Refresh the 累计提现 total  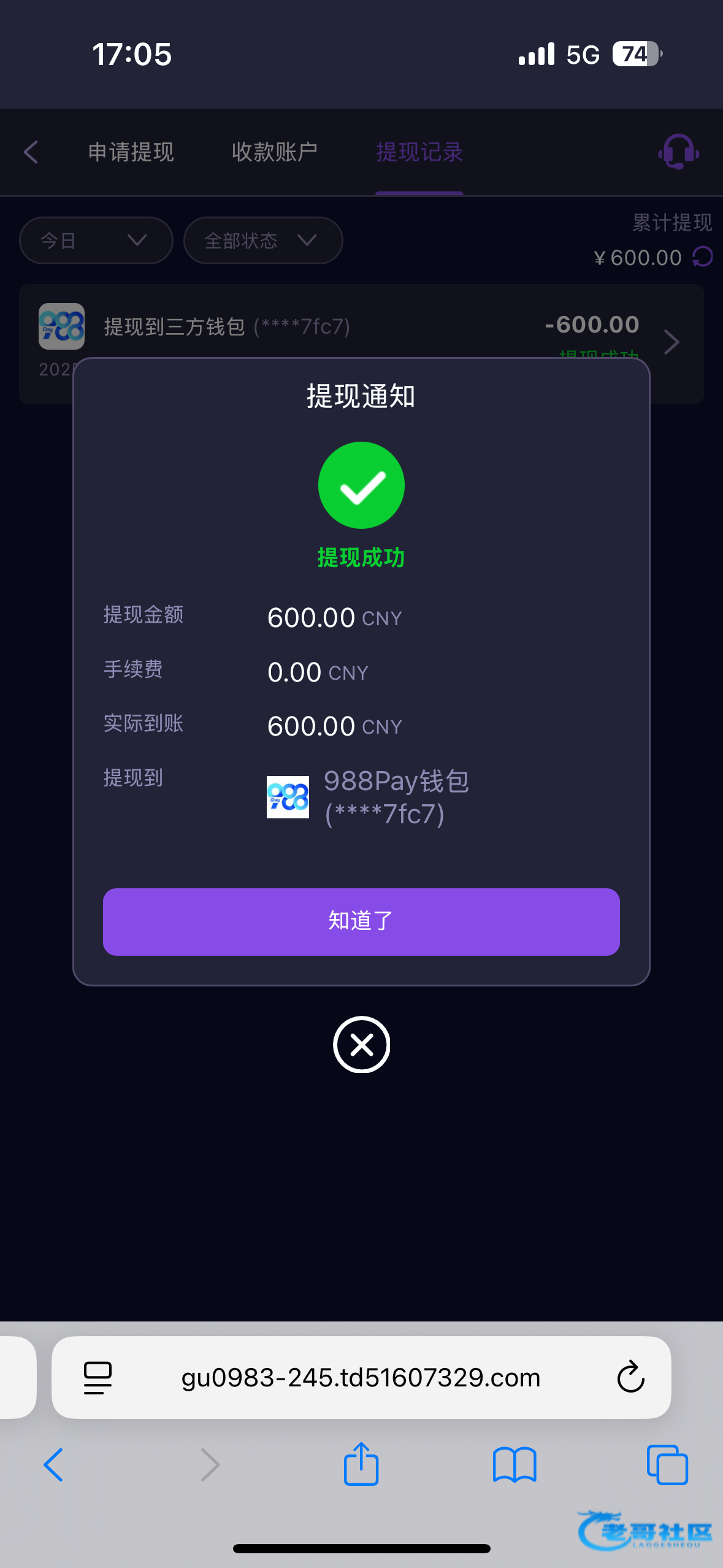tap(703, 257)
